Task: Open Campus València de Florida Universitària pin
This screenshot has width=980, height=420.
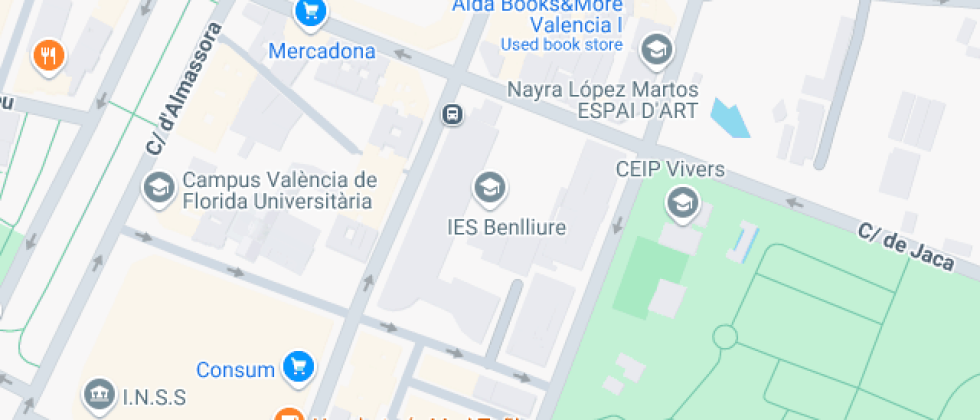Action: coord(156,187)
